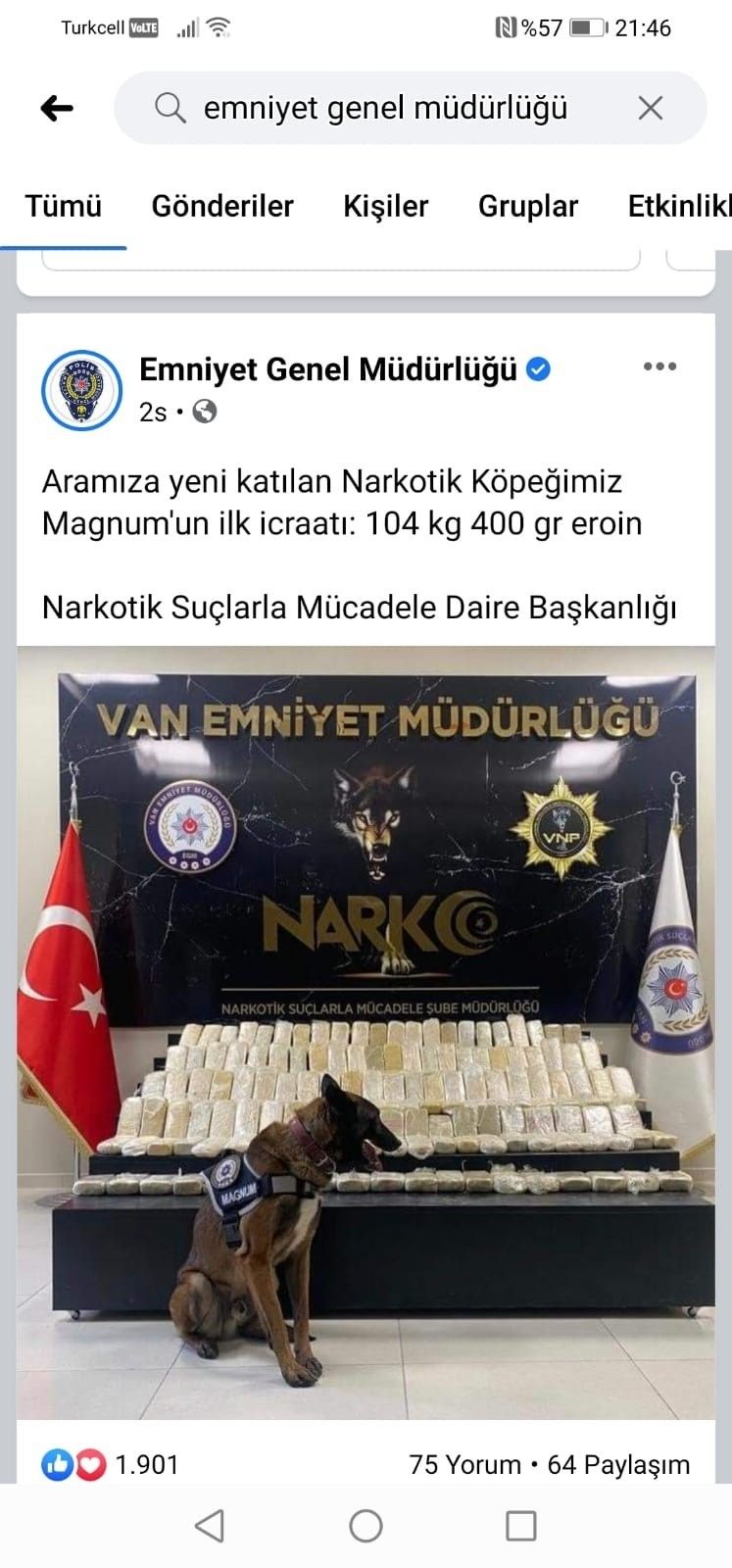Go back from the search results

57,108
